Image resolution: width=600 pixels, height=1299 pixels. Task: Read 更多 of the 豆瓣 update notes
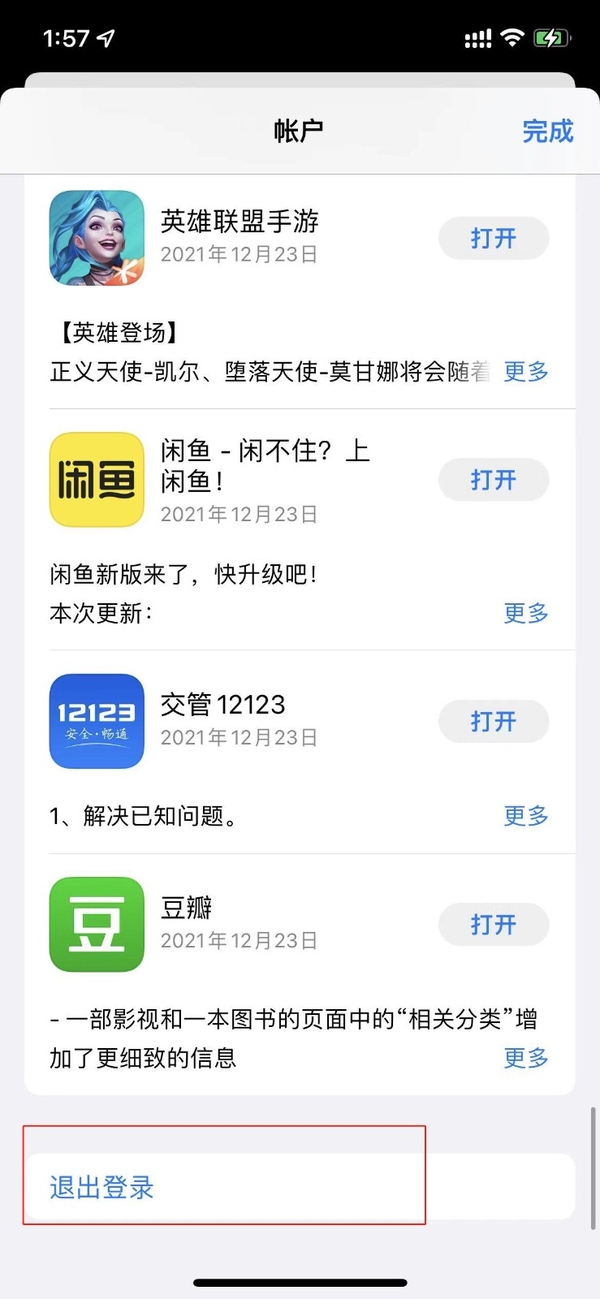tap(526, 1057)
